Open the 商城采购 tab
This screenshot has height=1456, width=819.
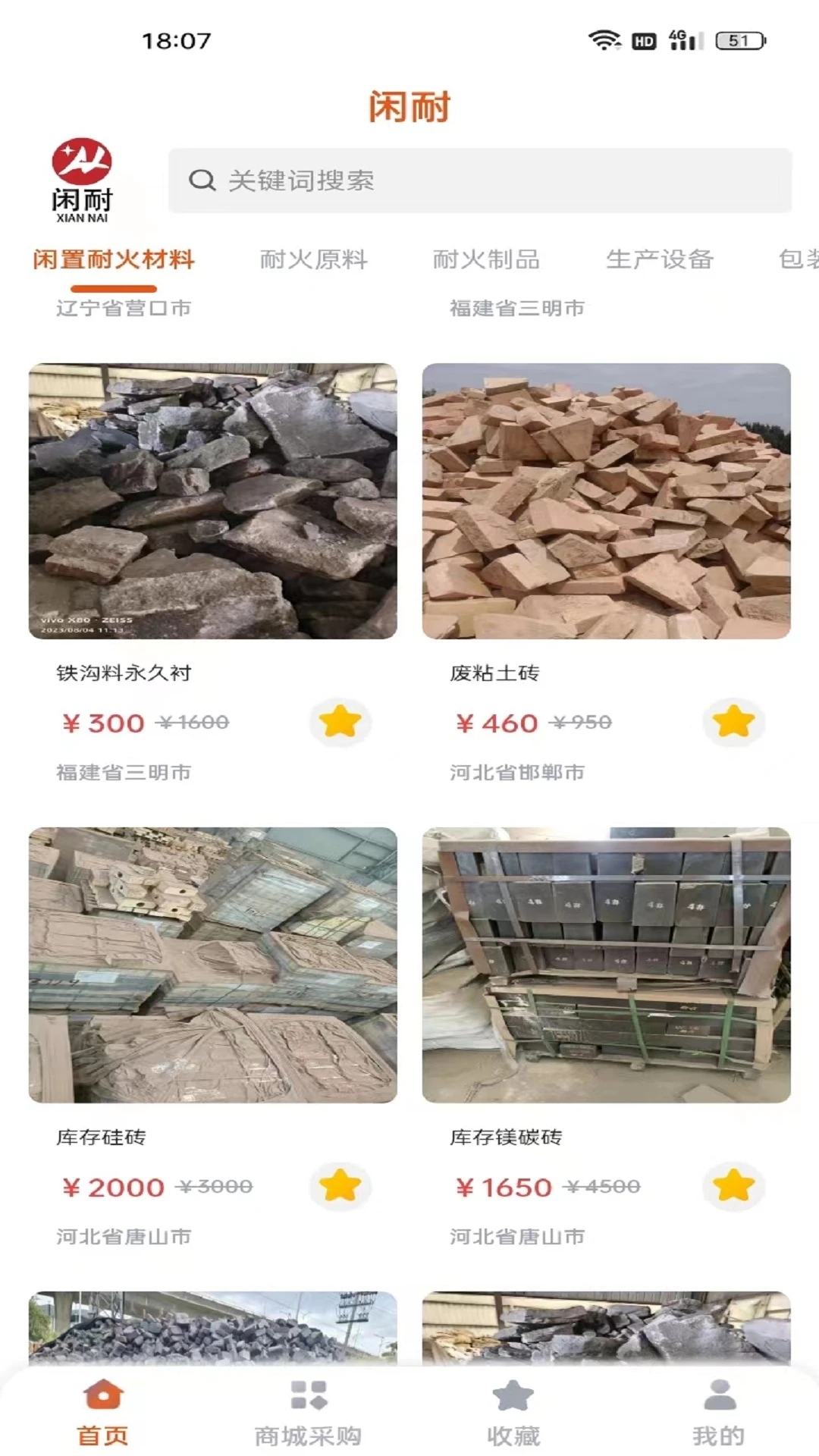point(308,1411)
